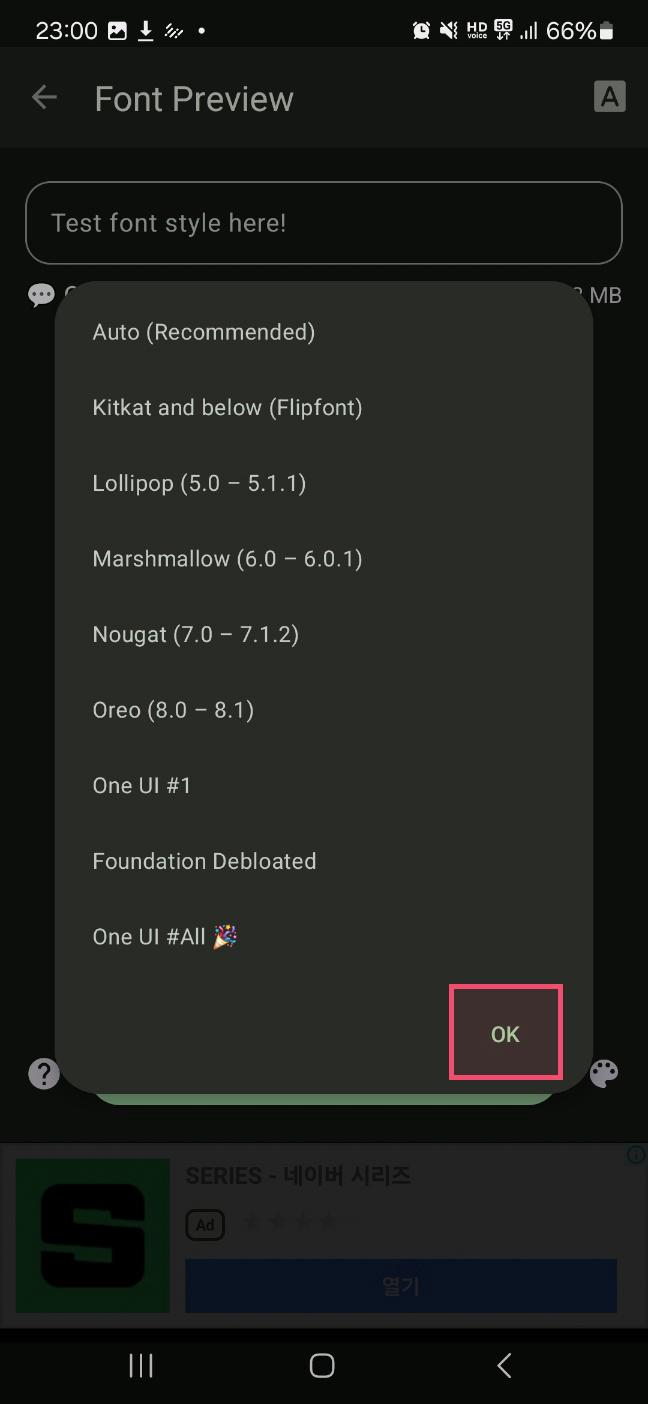Select Oreo (8.0 – 8.1)

[324, 710]
